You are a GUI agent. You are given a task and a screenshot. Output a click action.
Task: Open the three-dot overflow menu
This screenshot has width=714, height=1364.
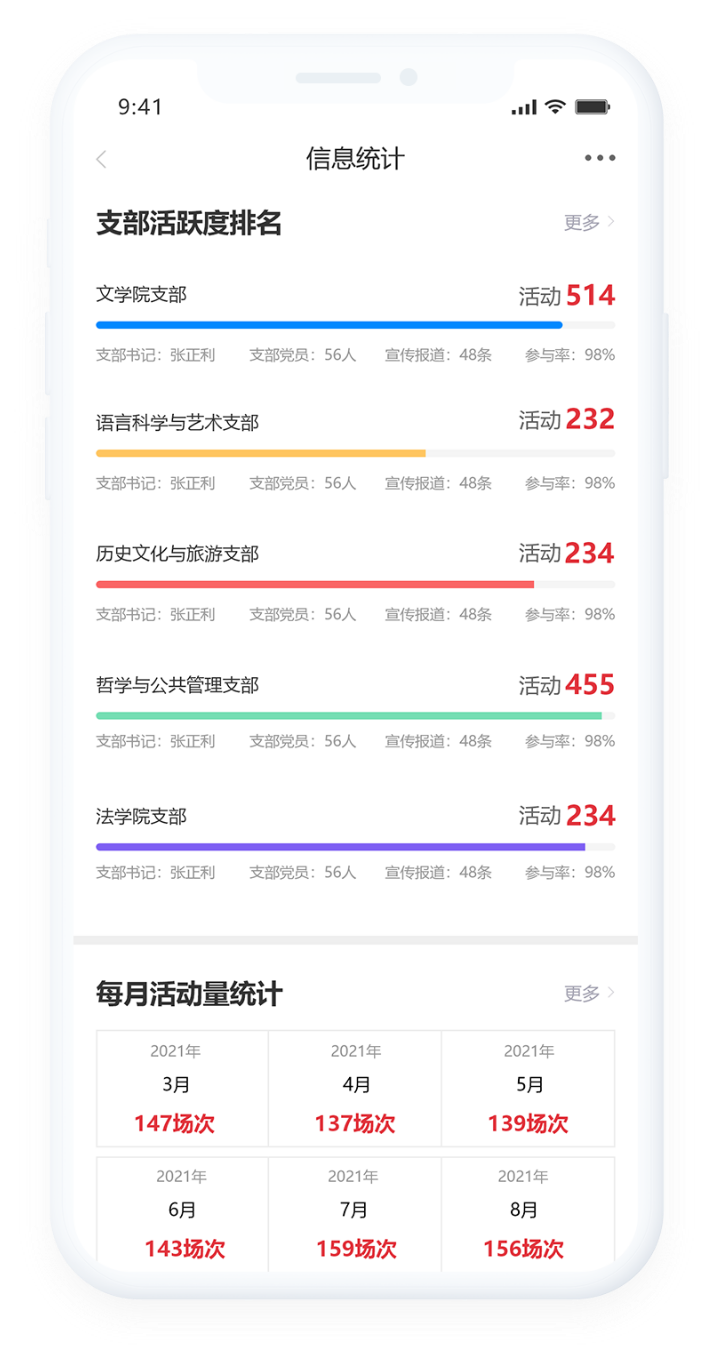coord(600,158)
